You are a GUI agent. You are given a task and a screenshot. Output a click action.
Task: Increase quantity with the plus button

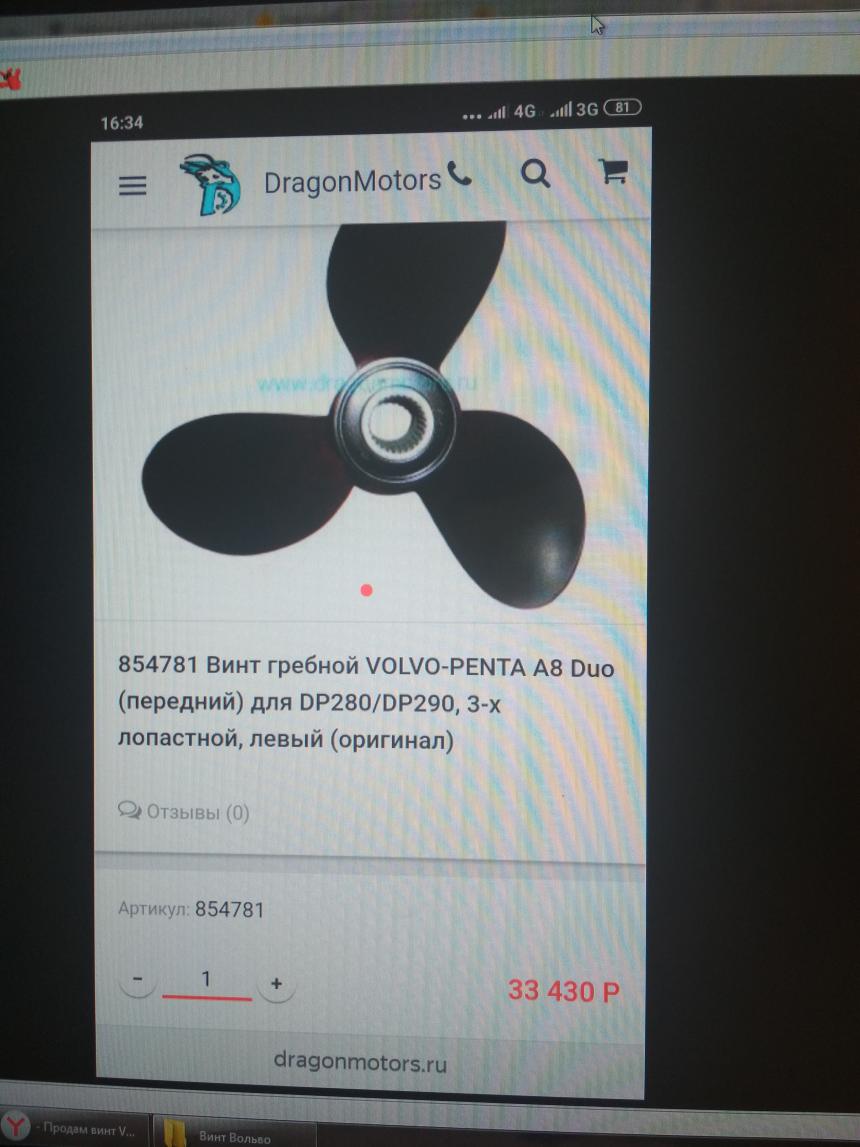(x=276, y=985)
